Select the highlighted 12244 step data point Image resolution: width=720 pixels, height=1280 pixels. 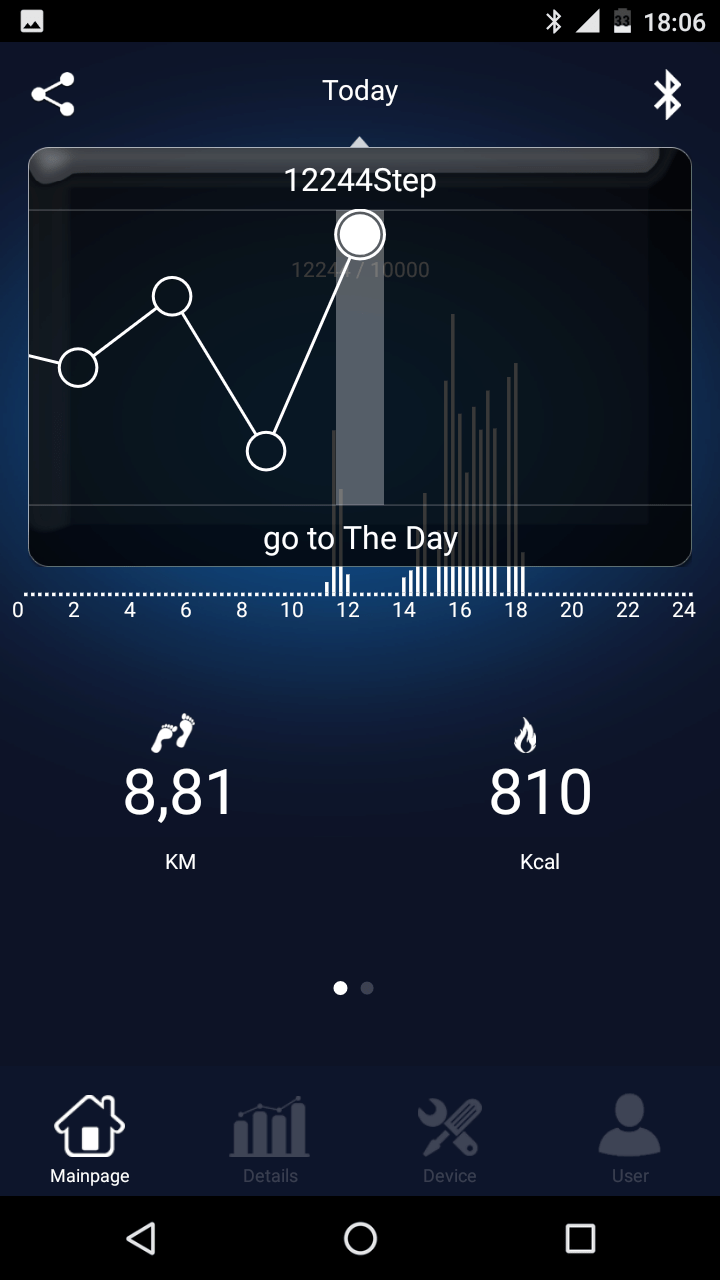click(x=360, y=234)
